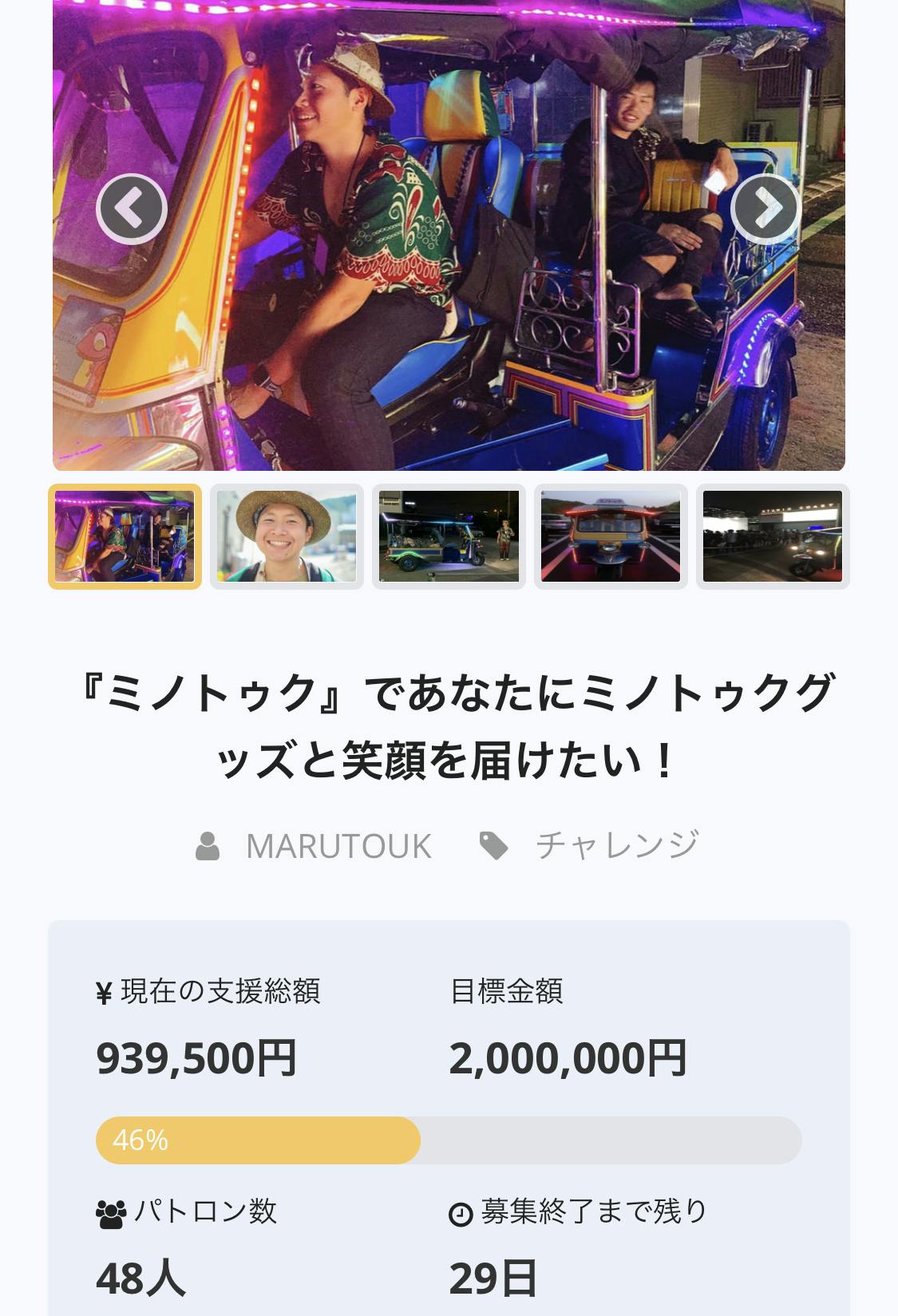Open the MARUTOUK owner profile

pos(338,846)
